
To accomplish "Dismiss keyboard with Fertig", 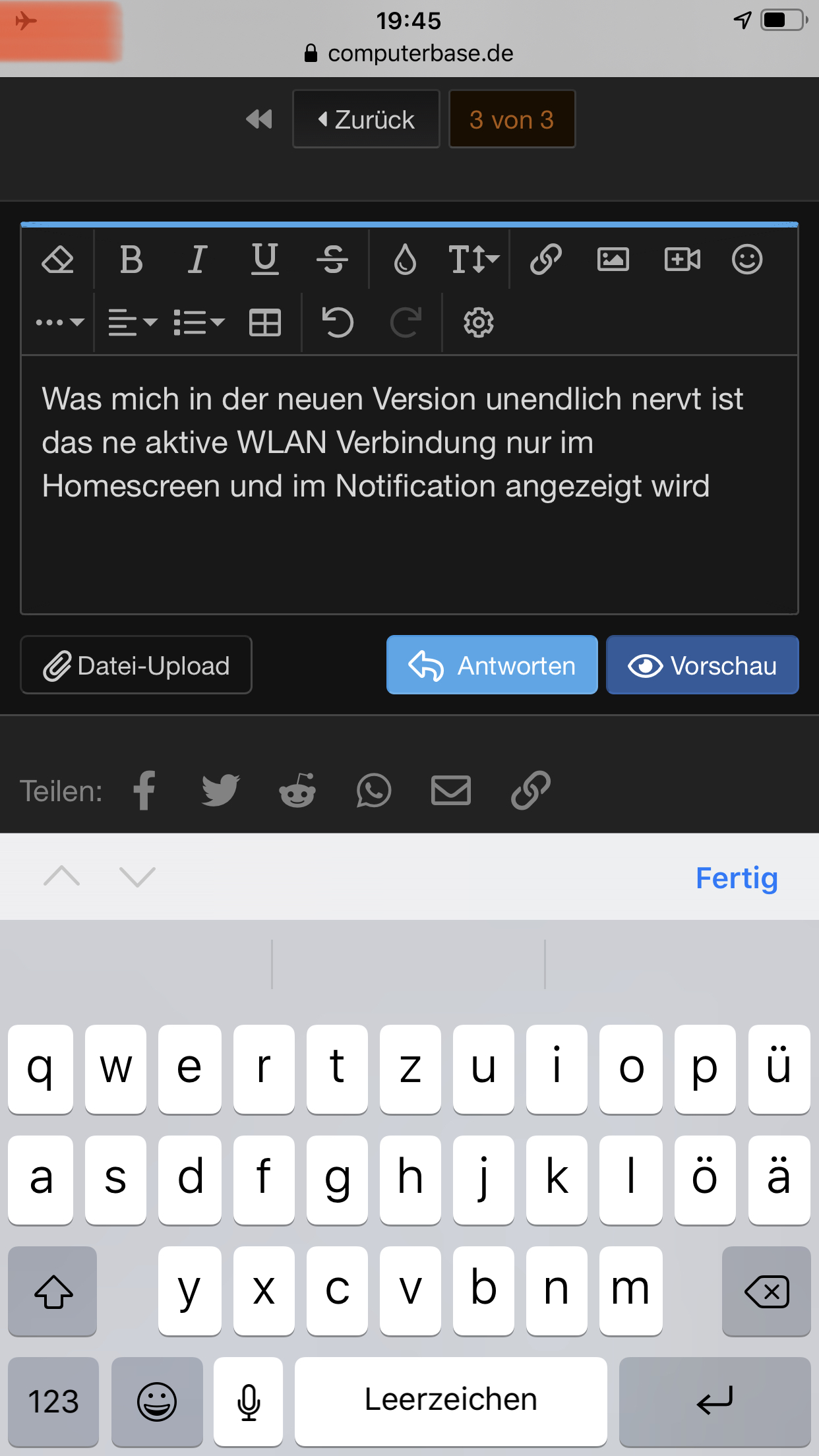I will coord(737,878).
